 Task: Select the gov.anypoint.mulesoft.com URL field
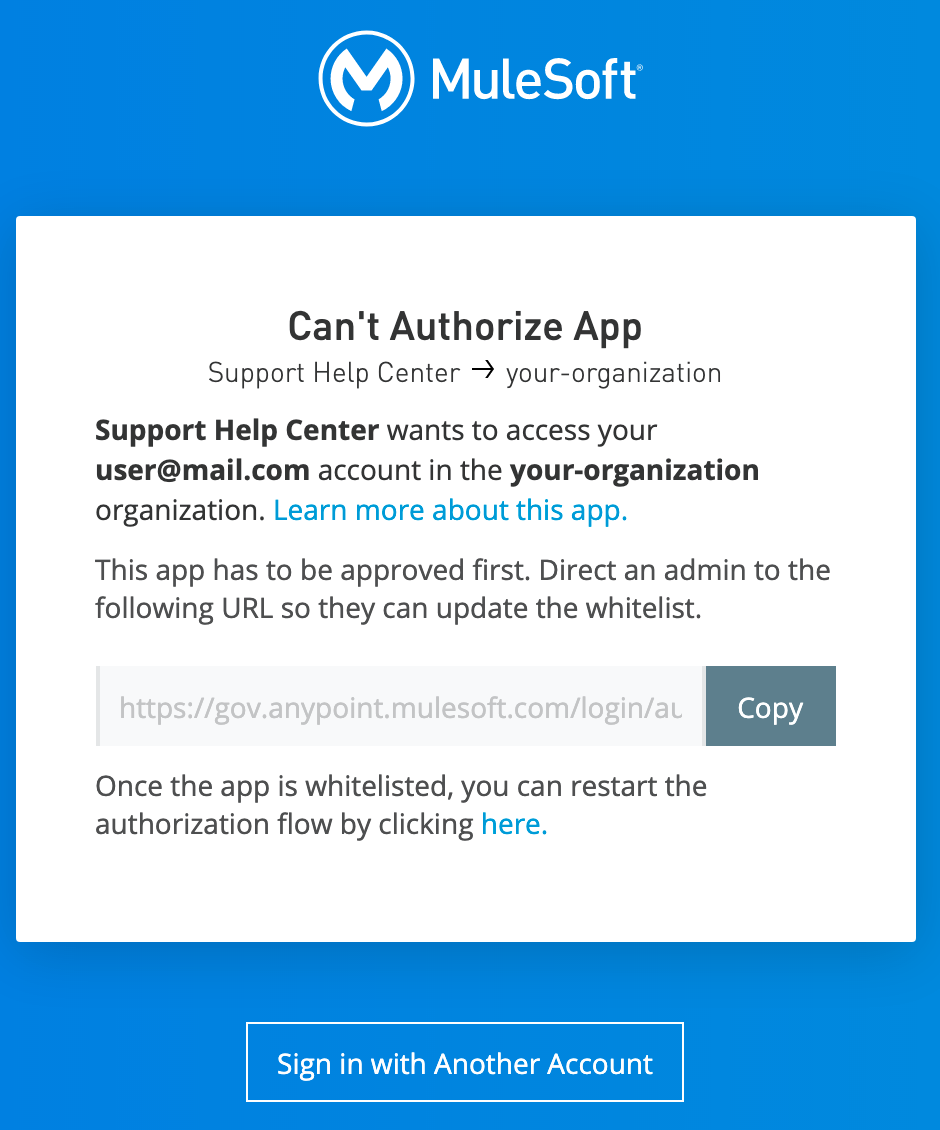click(x=400, y=707)
